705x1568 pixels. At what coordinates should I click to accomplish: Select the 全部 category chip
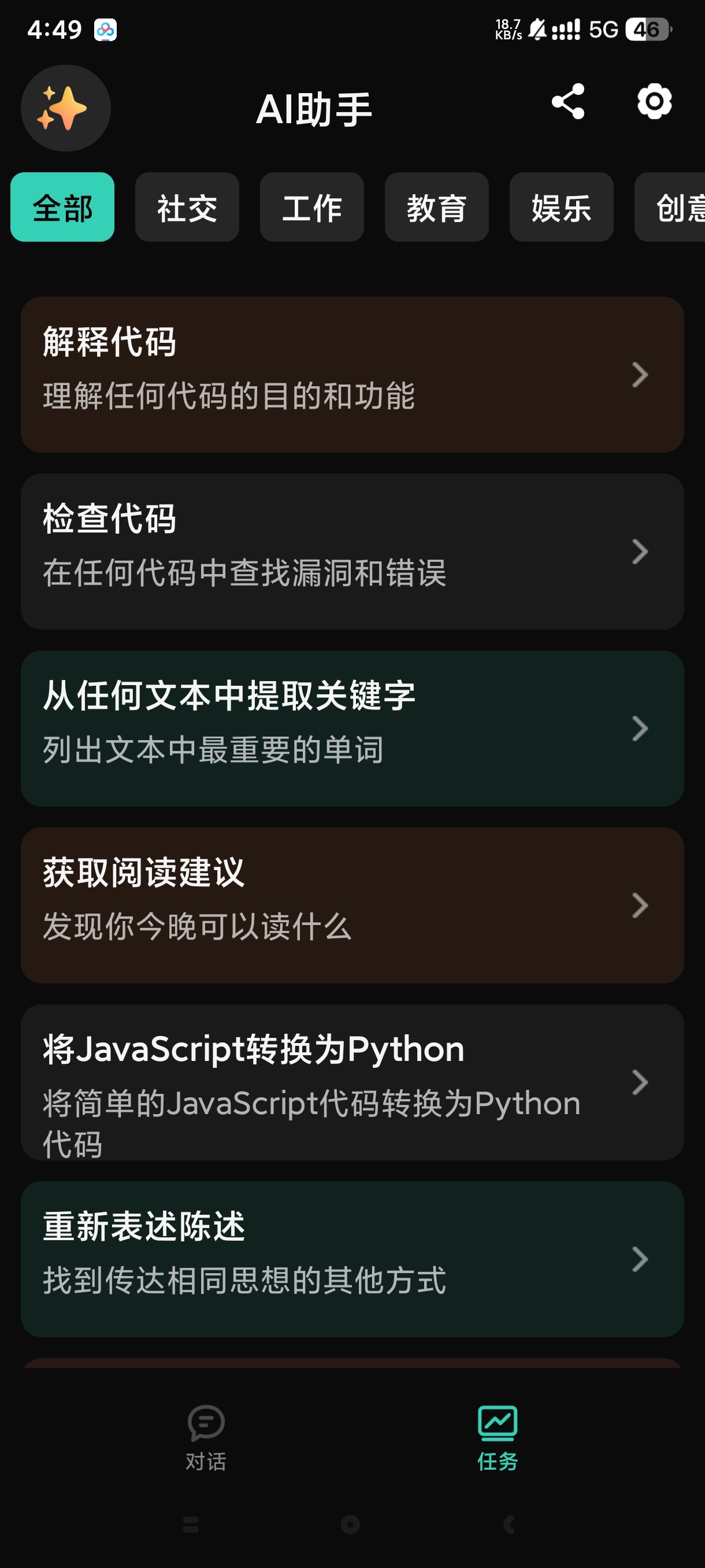coord(62,208)
